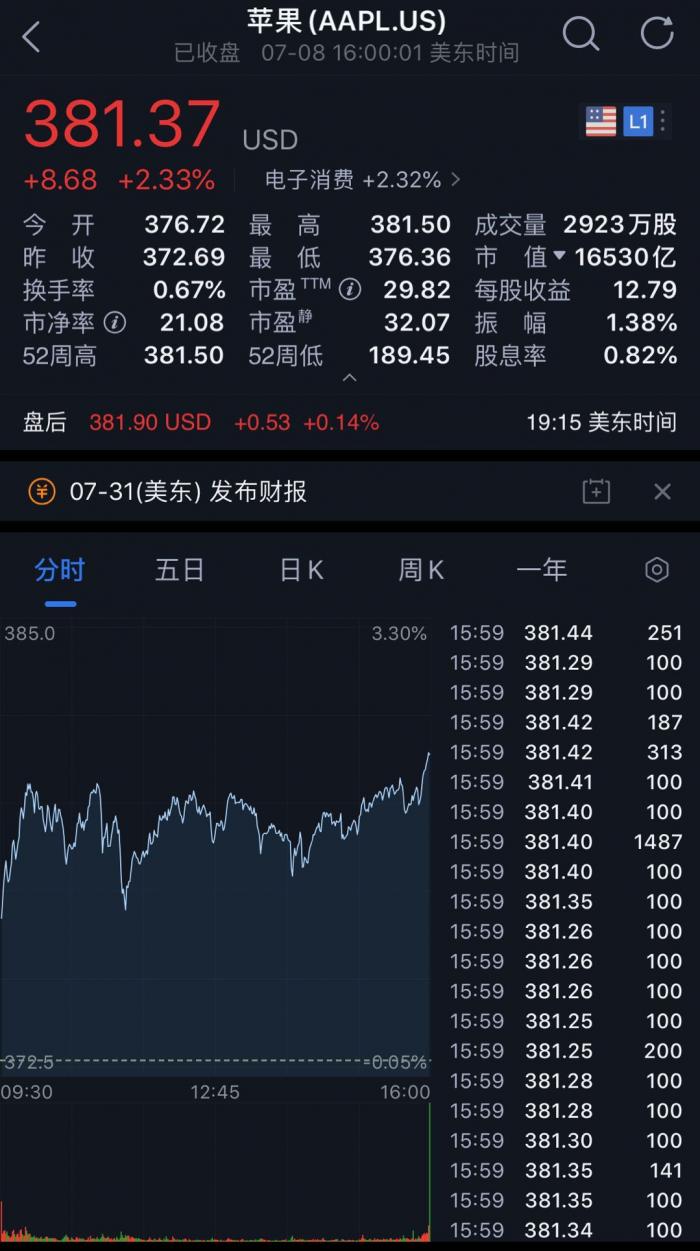Refresh the AAPL quote

tap(657, 34)
